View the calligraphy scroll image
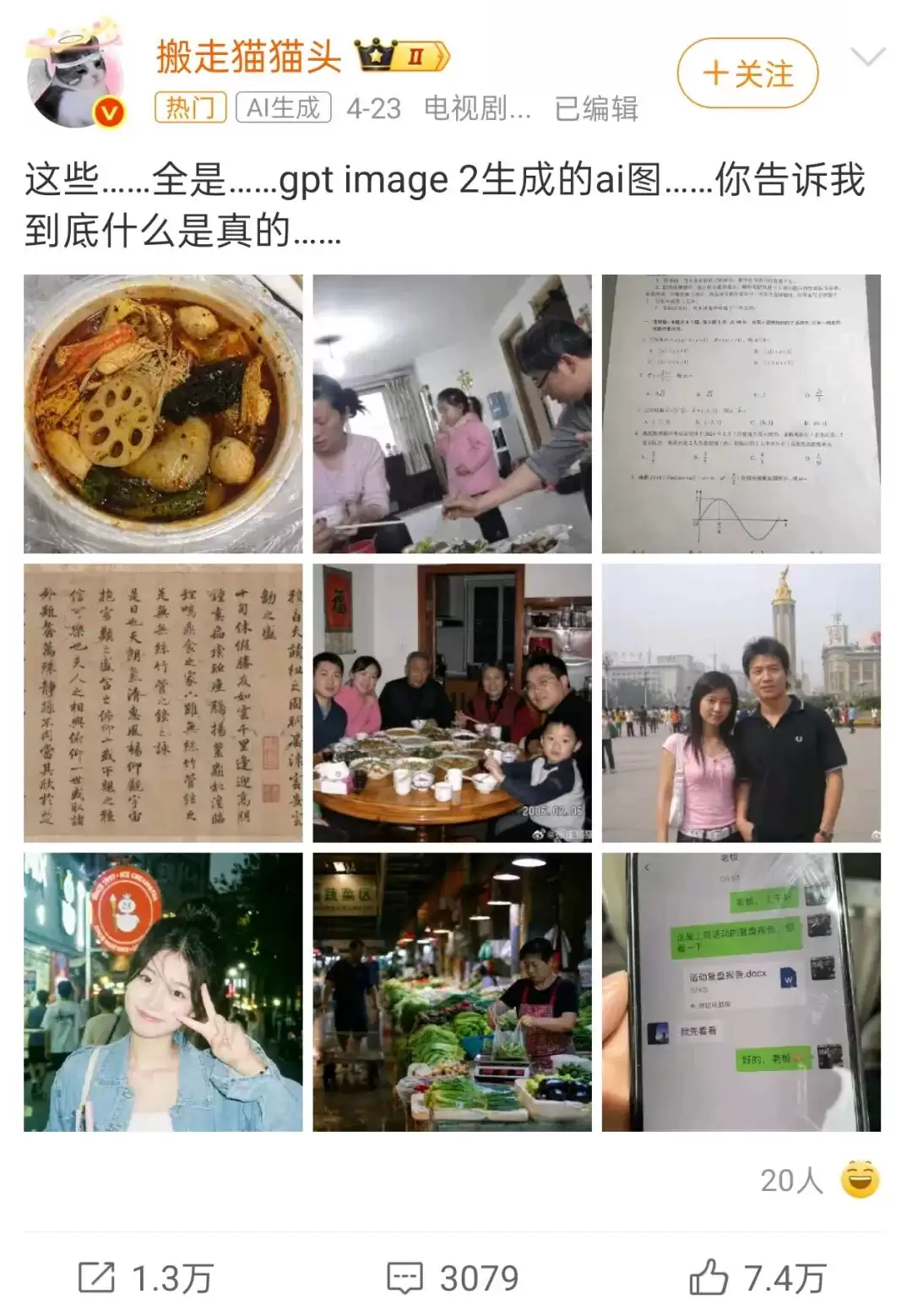This screenshot has height=1316, width=912. (x=163, y=703)
